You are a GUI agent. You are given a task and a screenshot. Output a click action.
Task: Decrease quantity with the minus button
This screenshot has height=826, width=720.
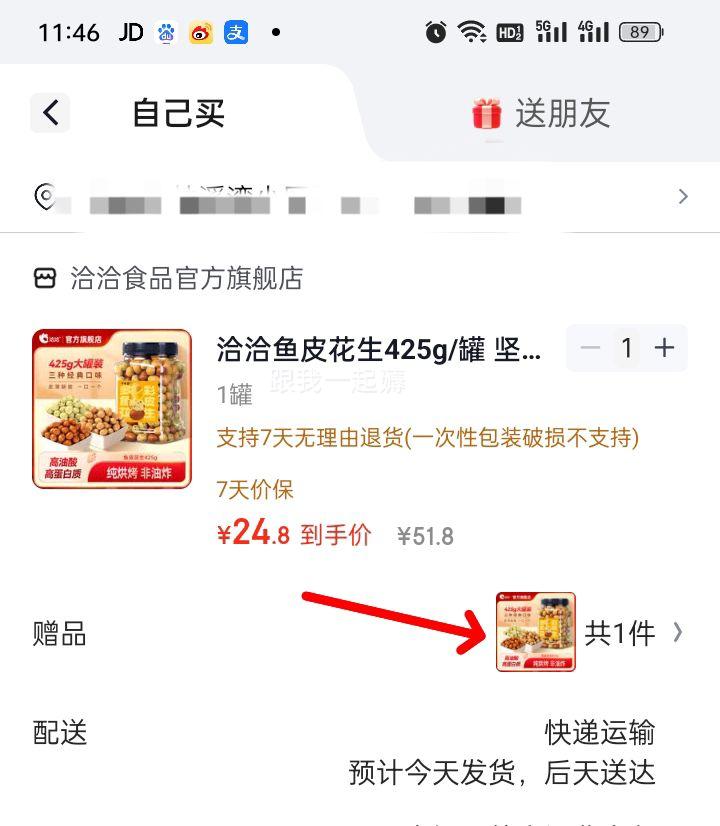tap(590, 348)
